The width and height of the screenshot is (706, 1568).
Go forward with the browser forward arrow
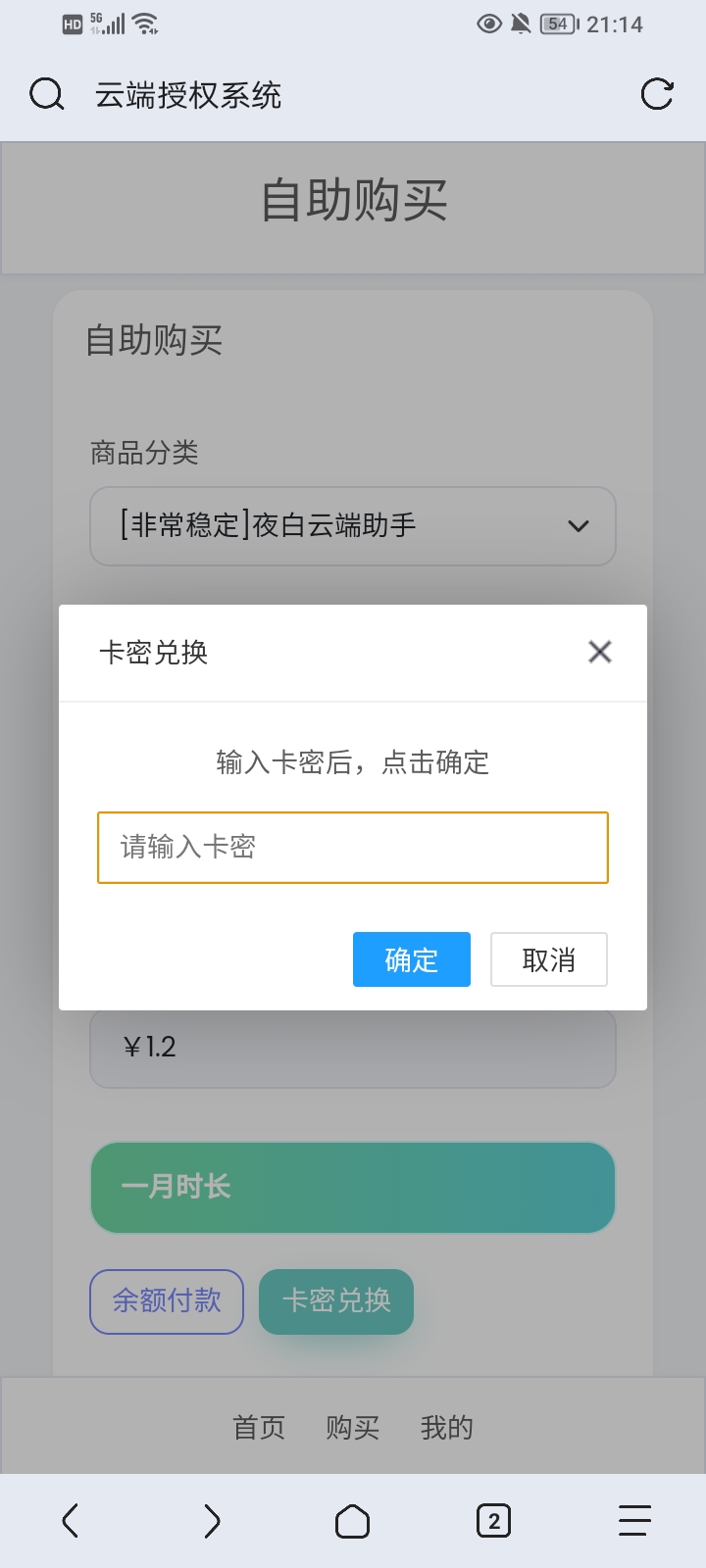click(212, 1521)
